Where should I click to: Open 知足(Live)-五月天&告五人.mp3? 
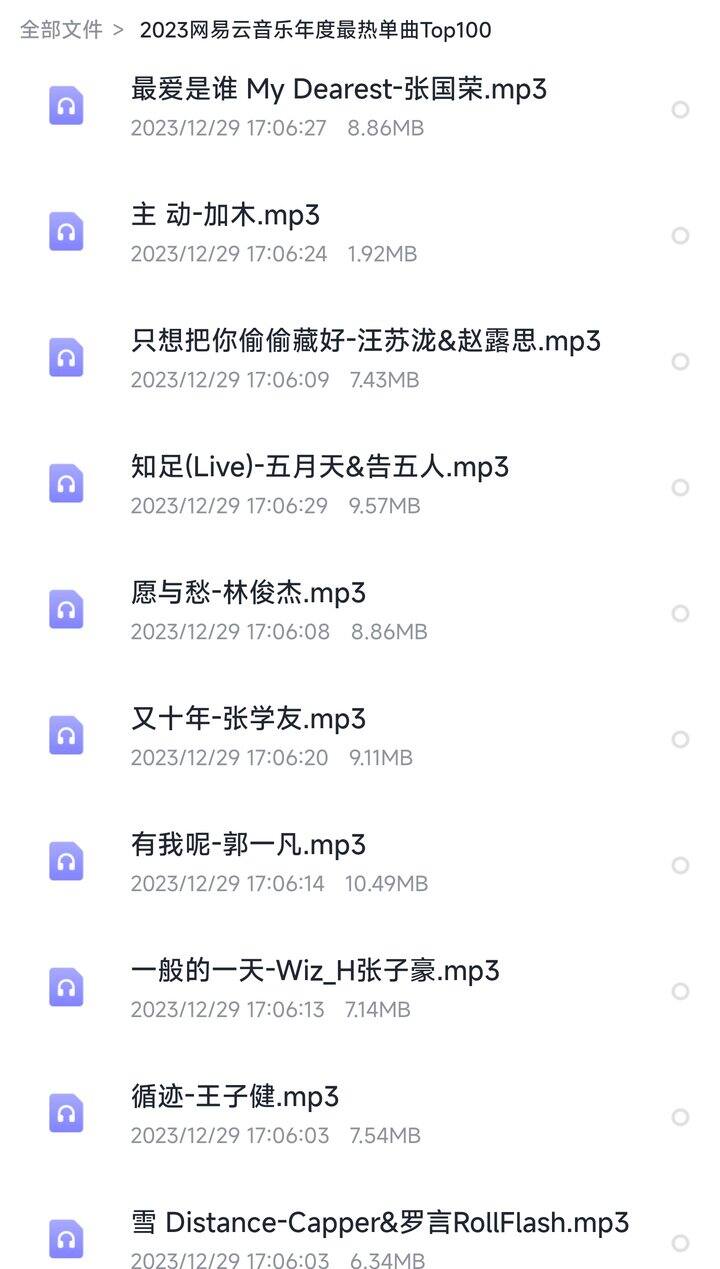pyautogui.click(x=360, y=485)
